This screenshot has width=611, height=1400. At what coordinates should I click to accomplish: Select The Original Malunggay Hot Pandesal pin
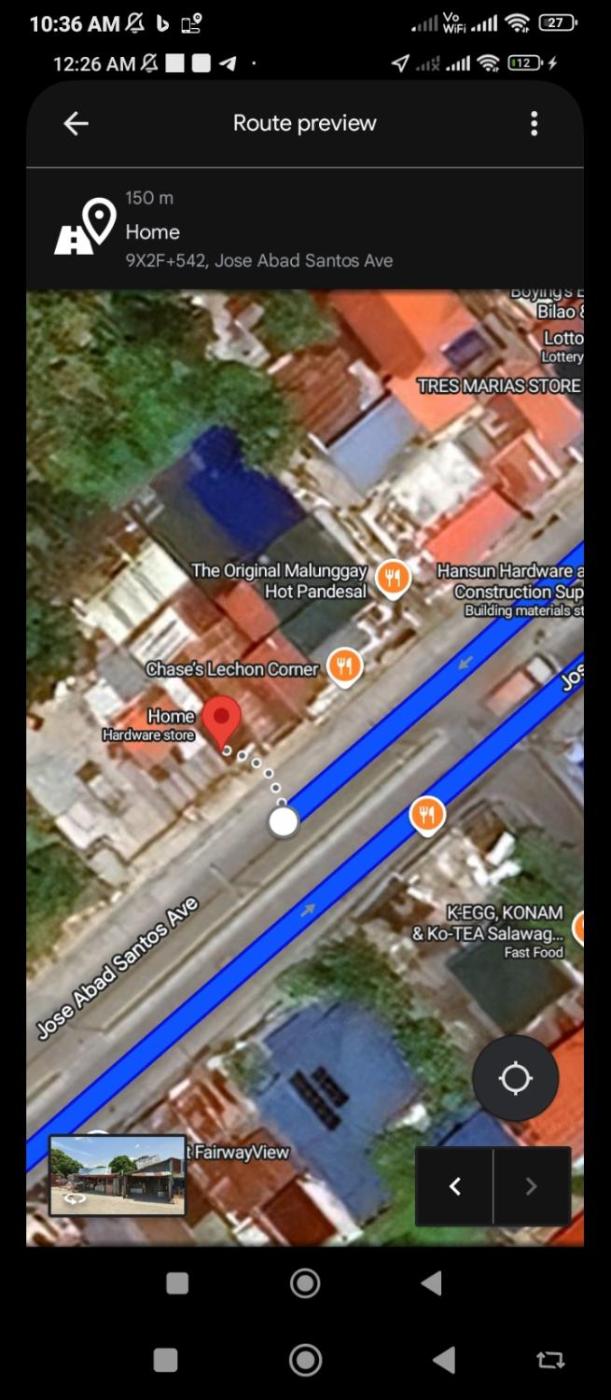(x=393, y=577)
